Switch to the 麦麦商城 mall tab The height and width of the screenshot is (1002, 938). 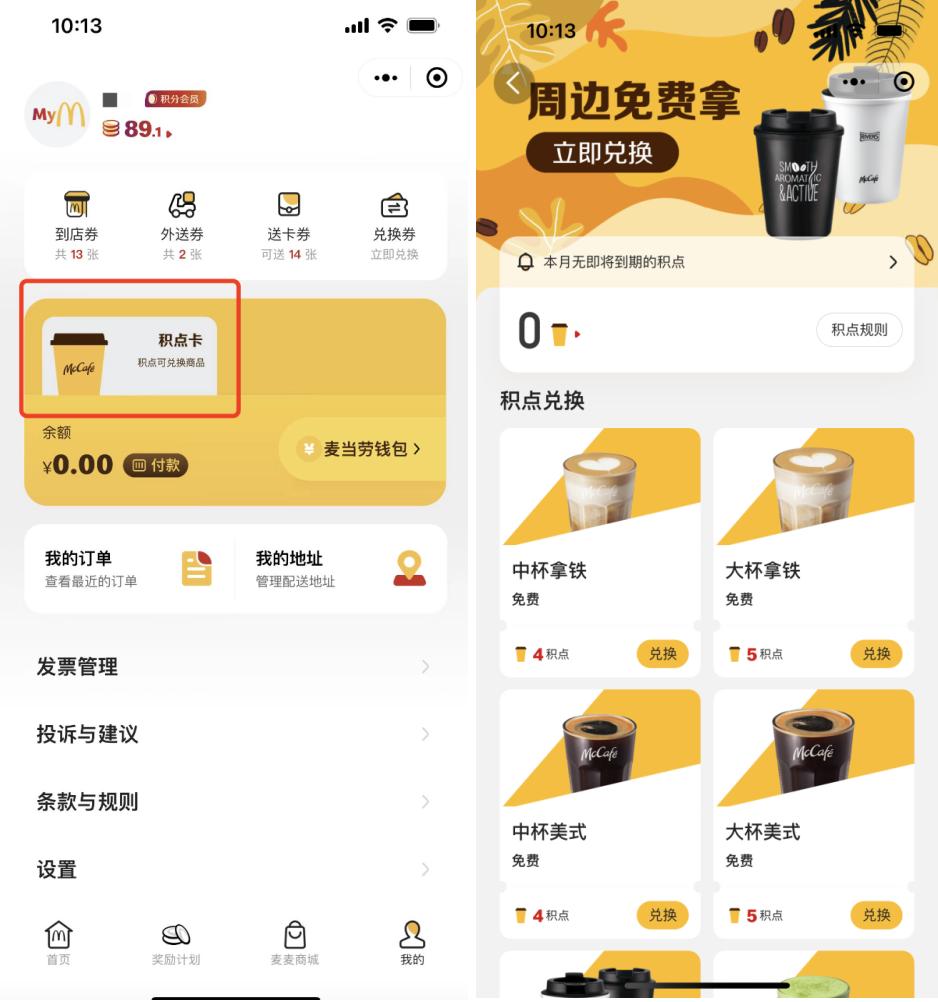[x=294, y=943]
